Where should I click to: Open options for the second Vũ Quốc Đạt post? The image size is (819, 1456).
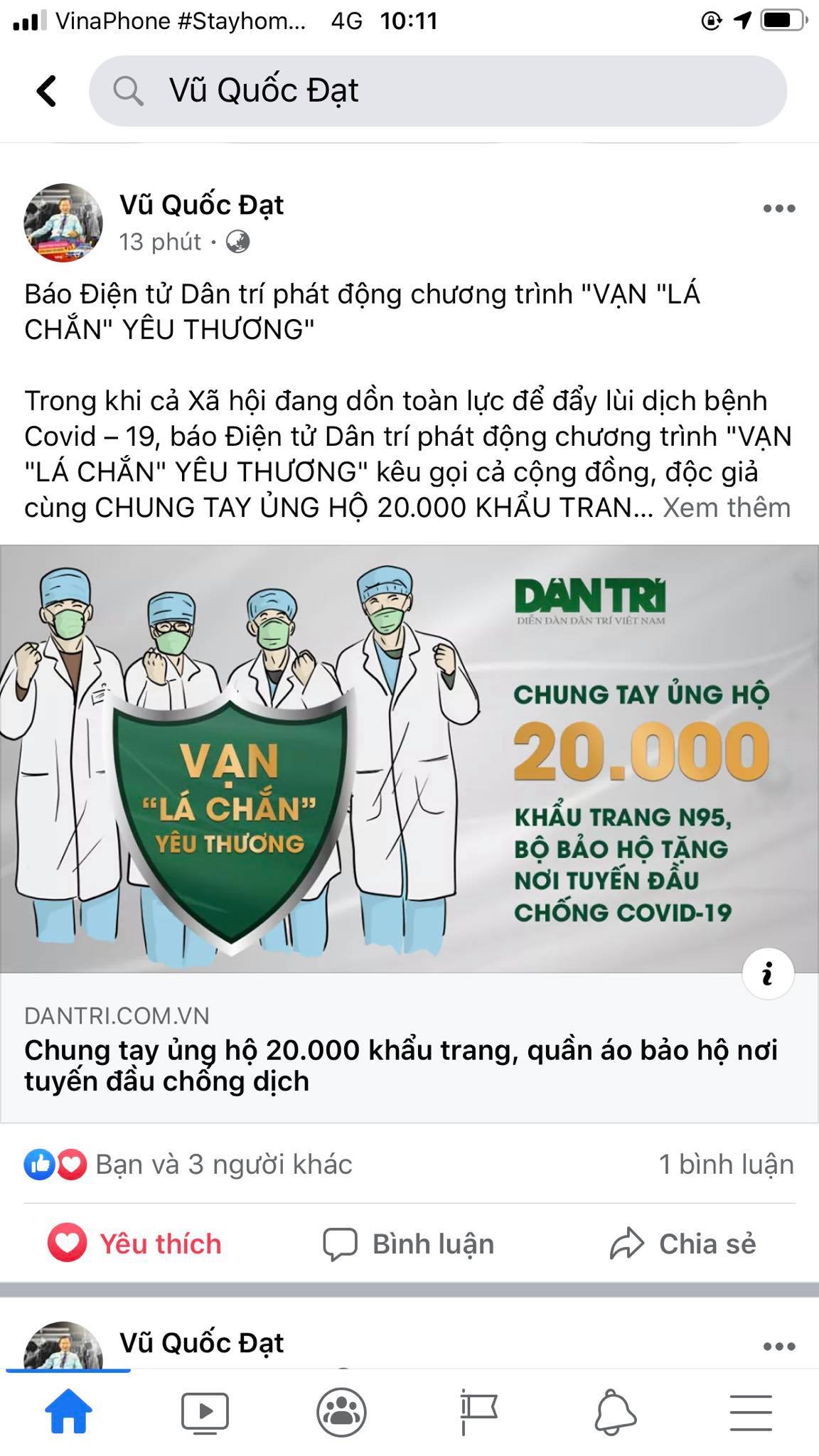tap(778, 1346)
